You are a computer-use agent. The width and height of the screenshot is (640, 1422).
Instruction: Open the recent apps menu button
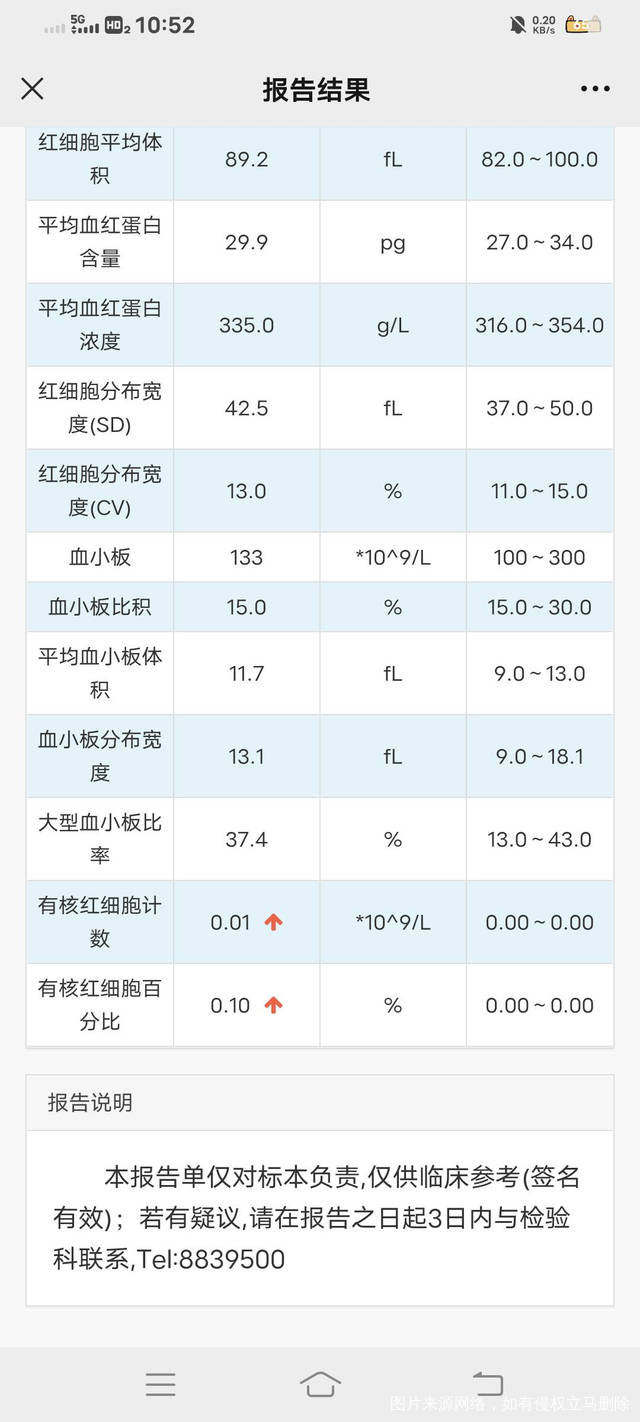160,1384
